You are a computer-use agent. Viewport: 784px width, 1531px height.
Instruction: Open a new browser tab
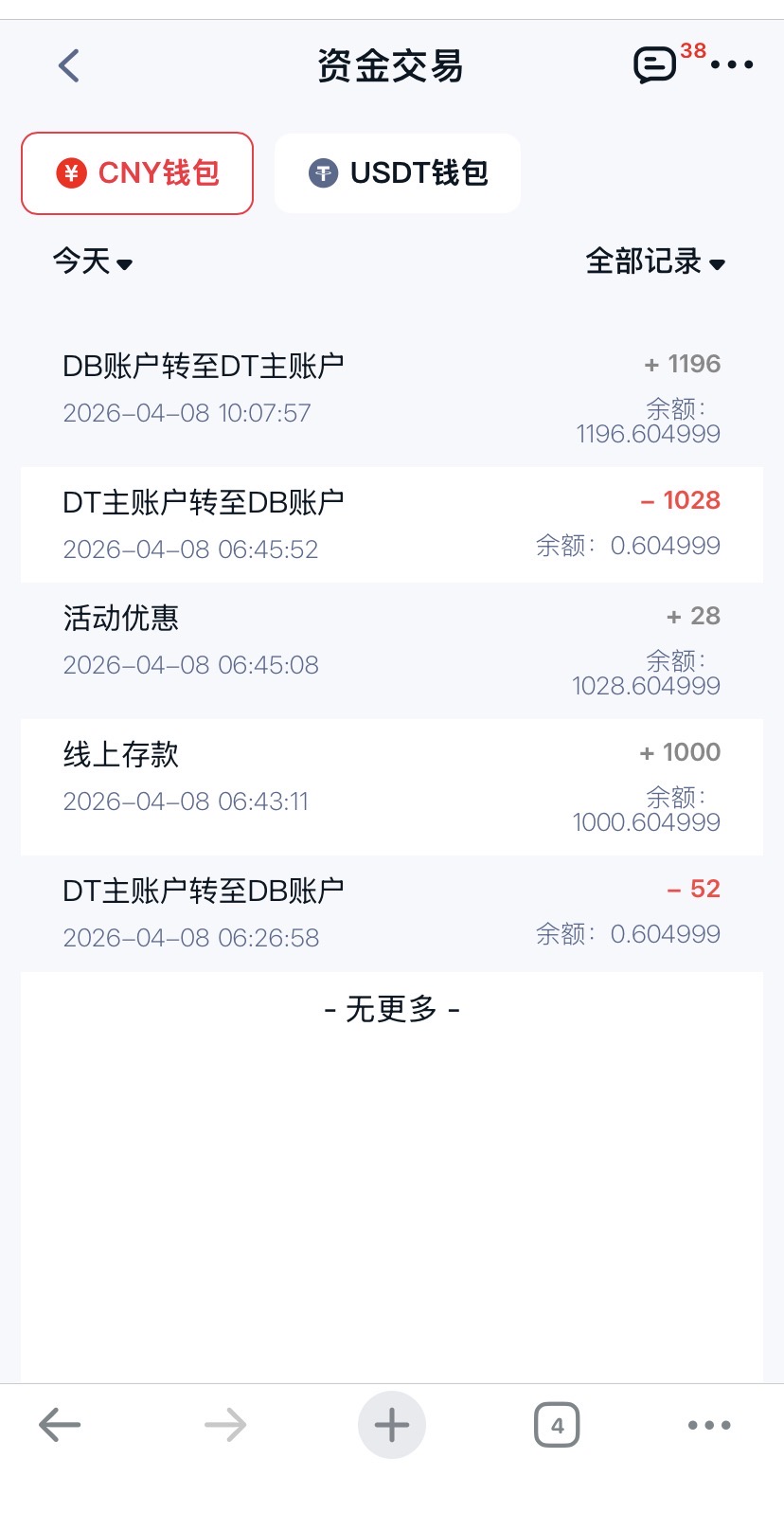click(x=392, y=1425)
